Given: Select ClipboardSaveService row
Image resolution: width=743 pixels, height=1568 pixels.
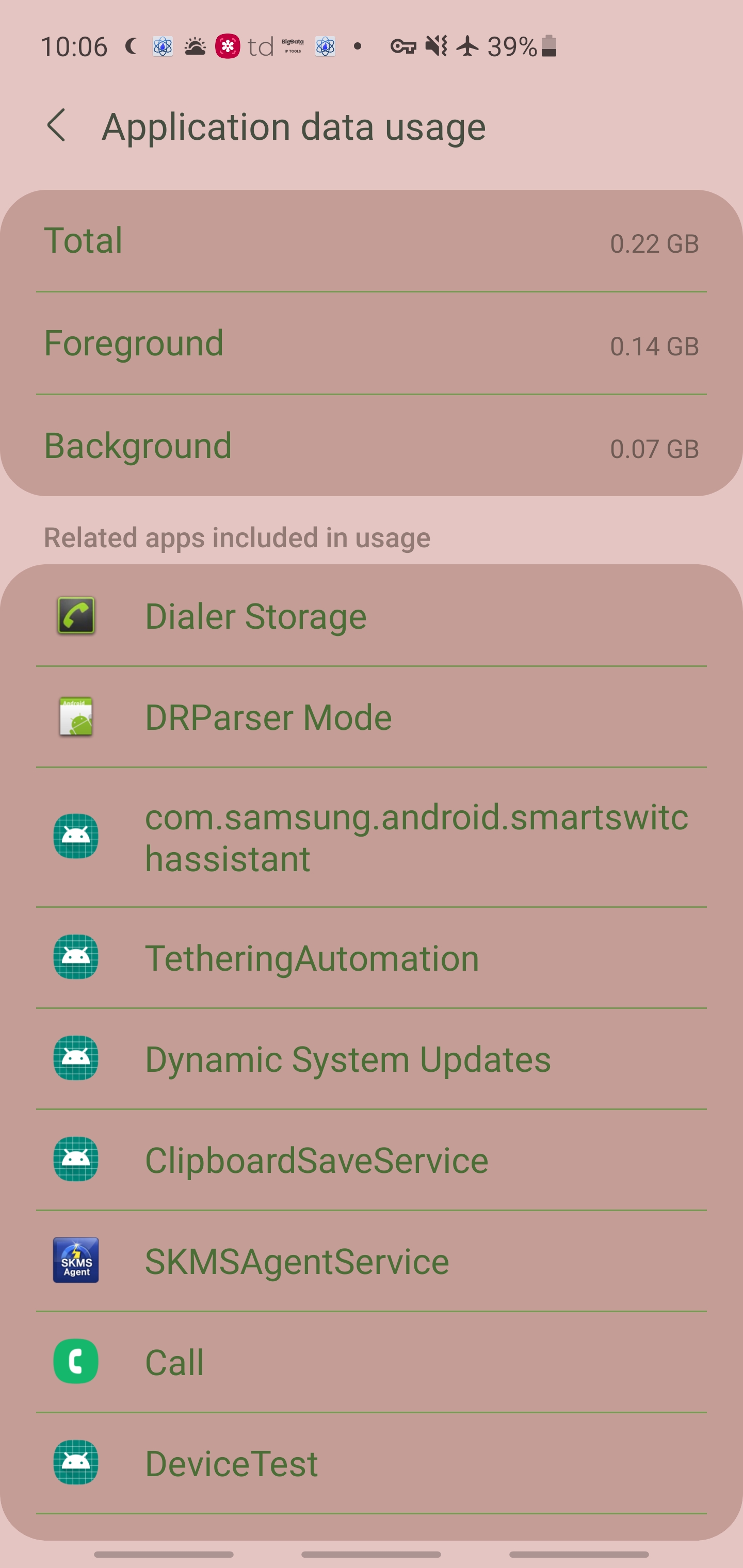Looking at the screenshot, I should pos(372,1159).
